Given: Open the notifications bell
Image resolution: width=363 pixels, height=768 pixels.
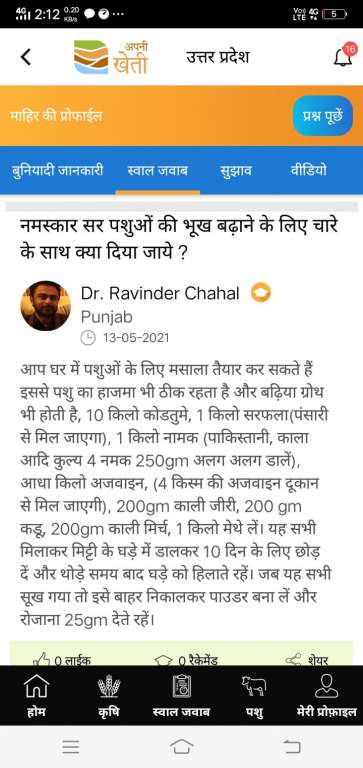Looking at the screenshot, I should pos(344,57).
